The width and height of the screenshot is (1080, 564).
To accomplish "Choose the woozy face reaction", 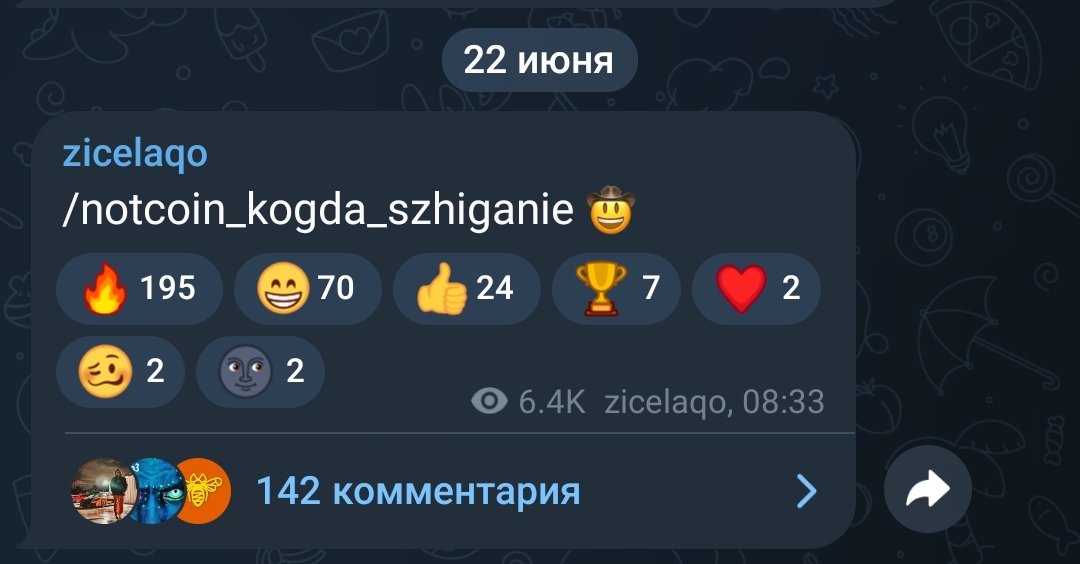I will click(x=121, y=371).
